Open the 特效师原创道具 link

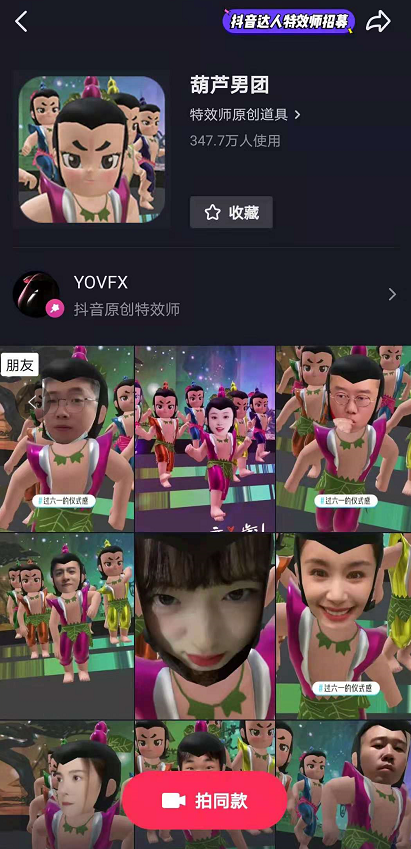(245, 115)
